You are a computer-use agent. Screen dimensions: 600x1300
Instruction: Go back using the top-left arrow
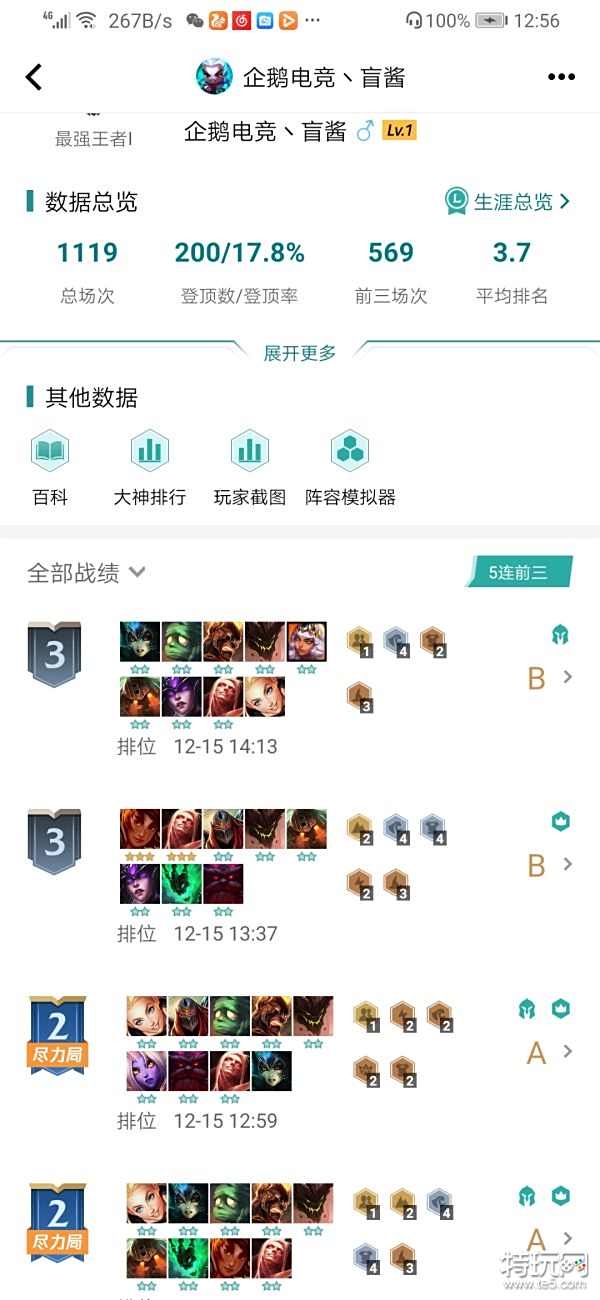34,77
